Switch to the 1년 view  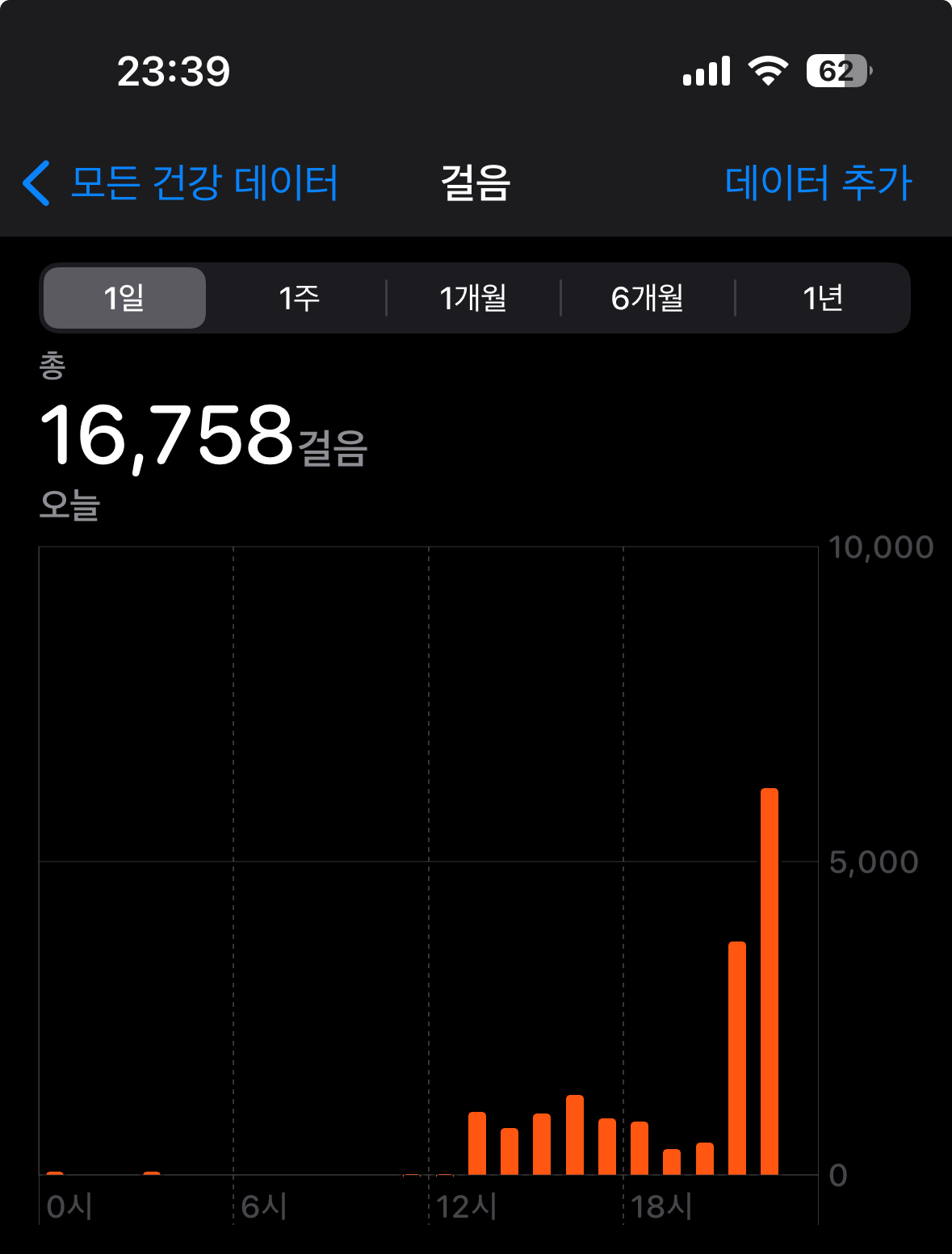[822, 298]
